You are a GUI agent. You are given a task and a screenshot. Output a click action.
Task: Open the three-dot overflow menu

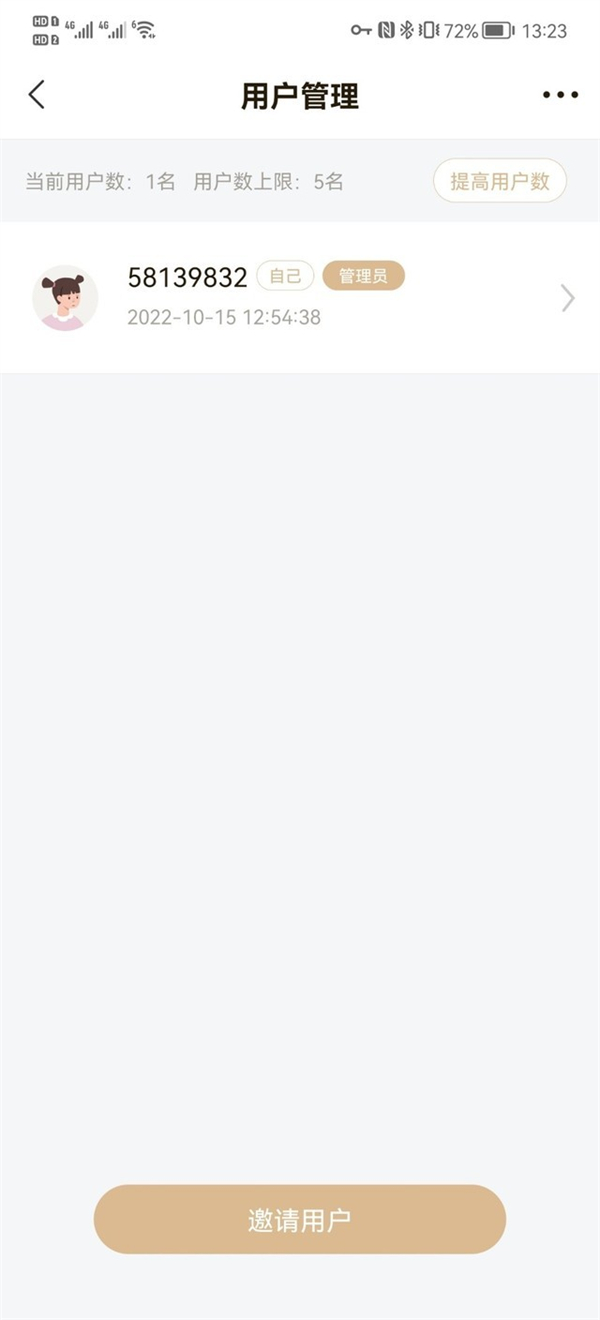coord(560,95)
